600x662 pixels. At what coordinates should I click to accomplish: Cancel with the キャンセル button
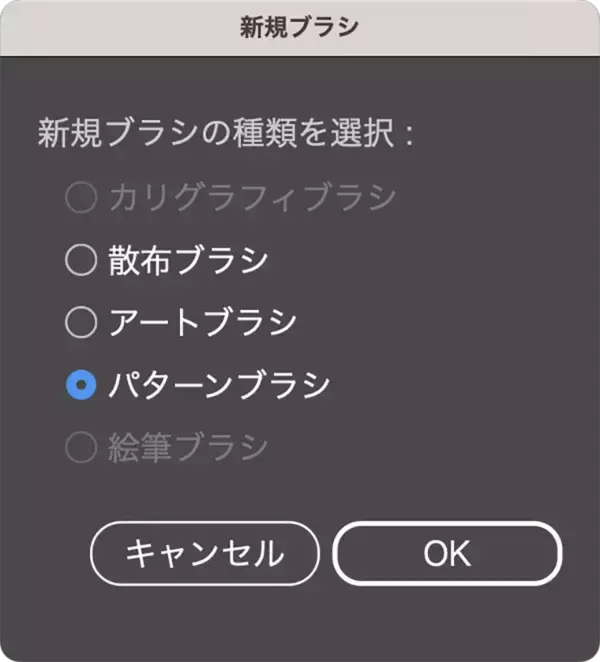[204, 553]
